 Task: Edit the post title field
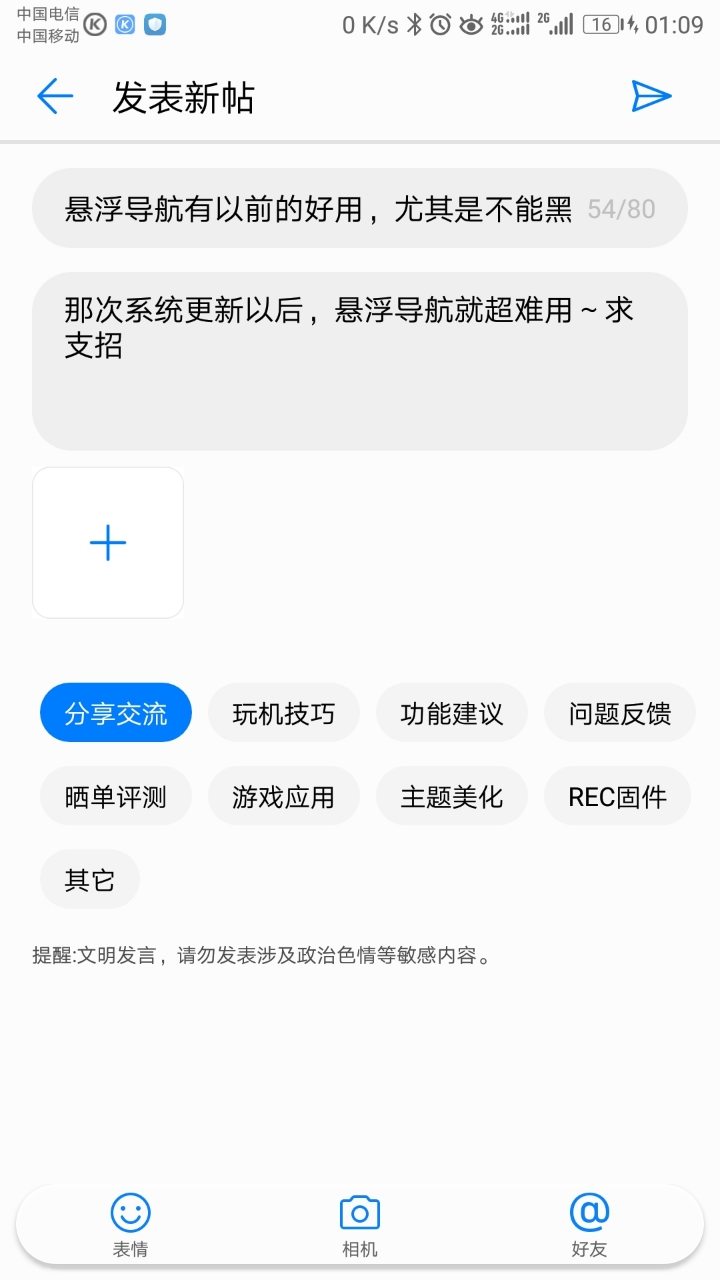pyautogui.click(x=320, y=208)
